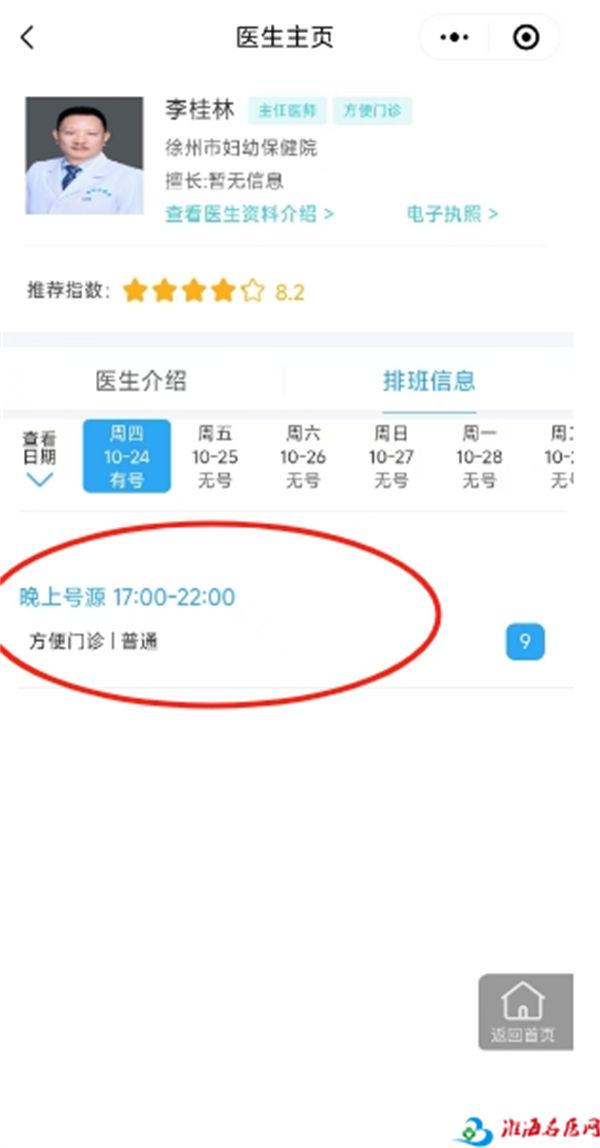Pick 周日 10-27 date
The width and height of the screenshot is (600, 1148).
point(391,457)
